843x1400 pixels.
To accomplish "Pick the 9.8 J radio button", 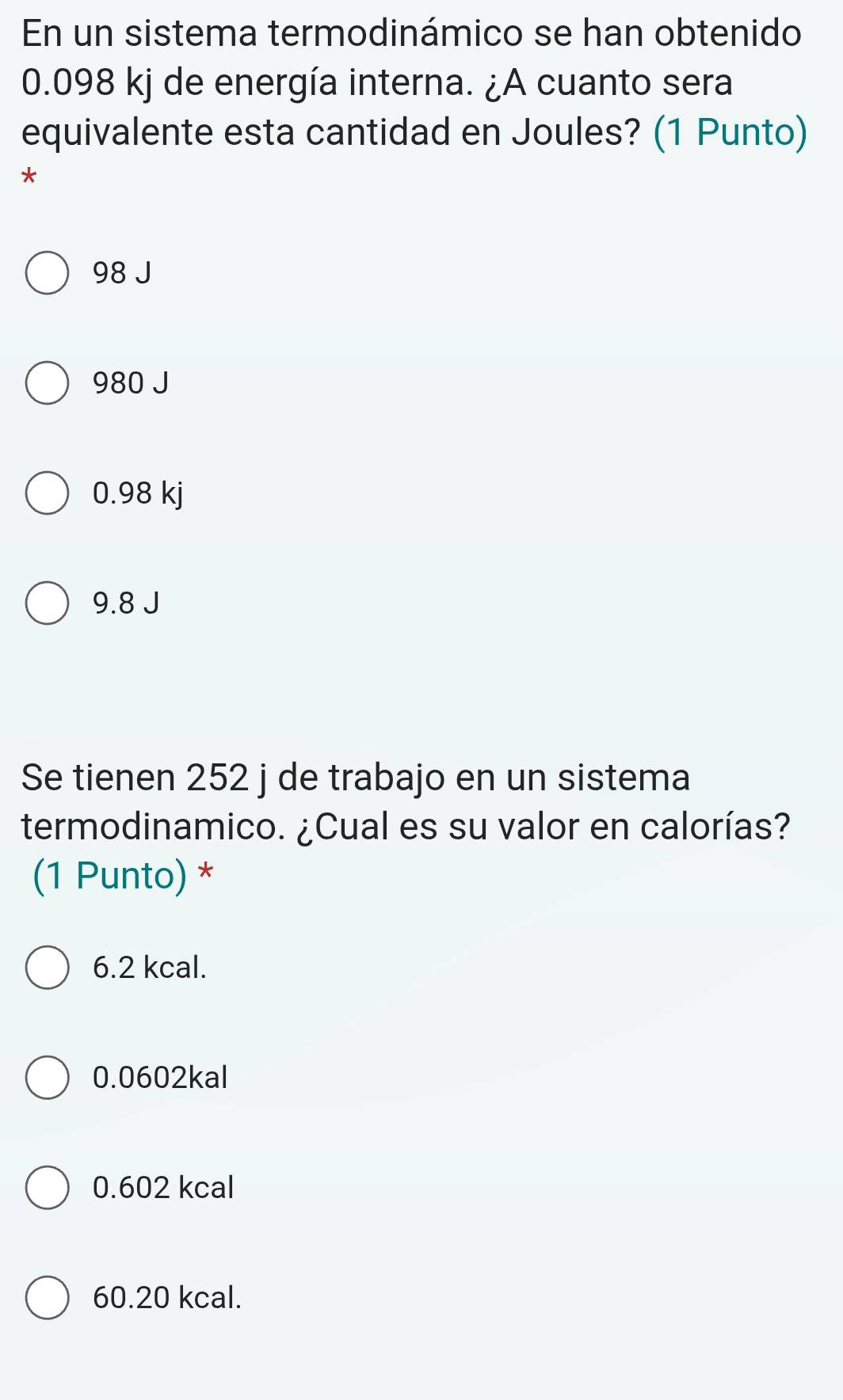I will click(48, 603).
